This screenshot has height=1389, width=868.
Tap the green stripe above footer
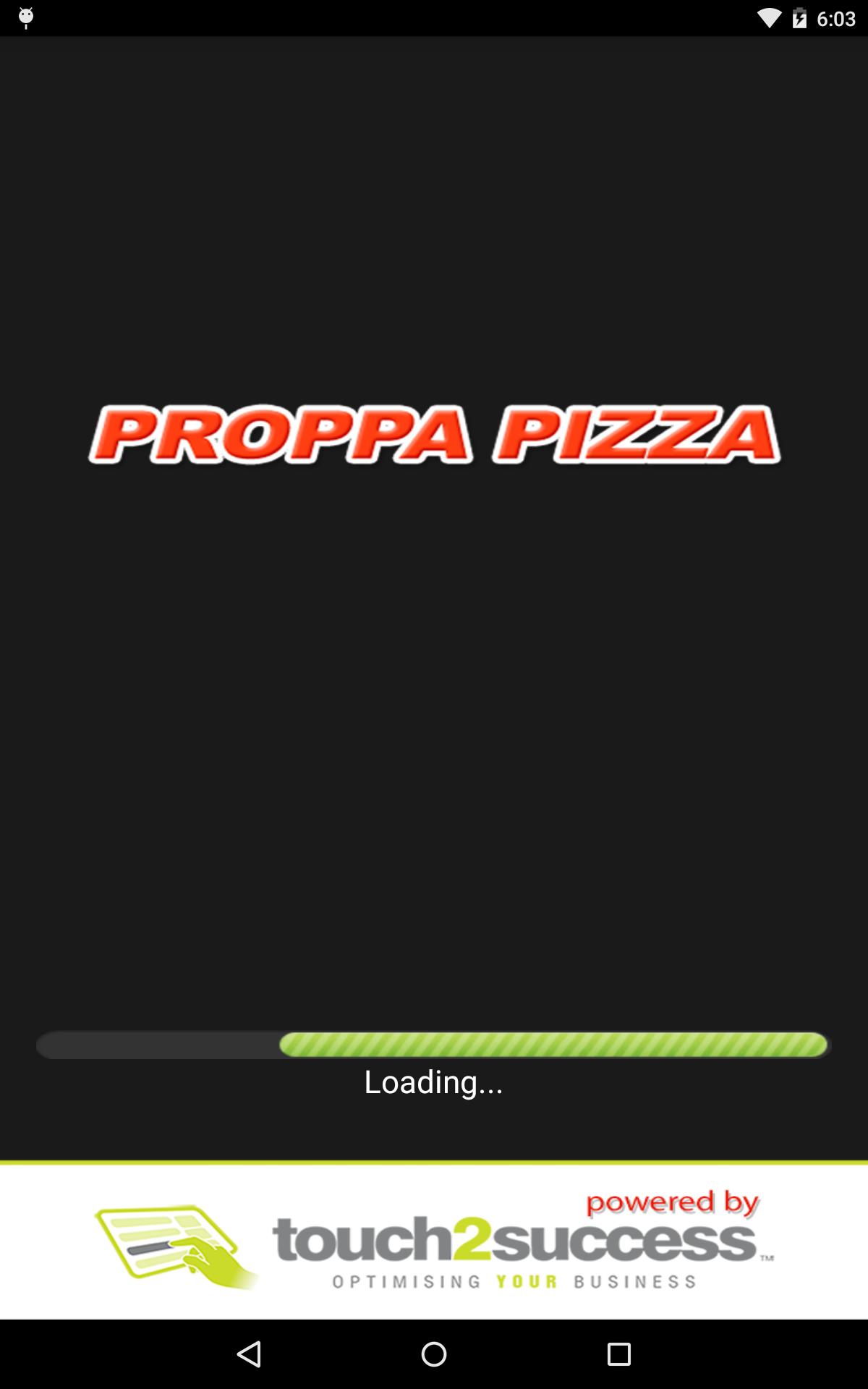(x=434, y=1163)
